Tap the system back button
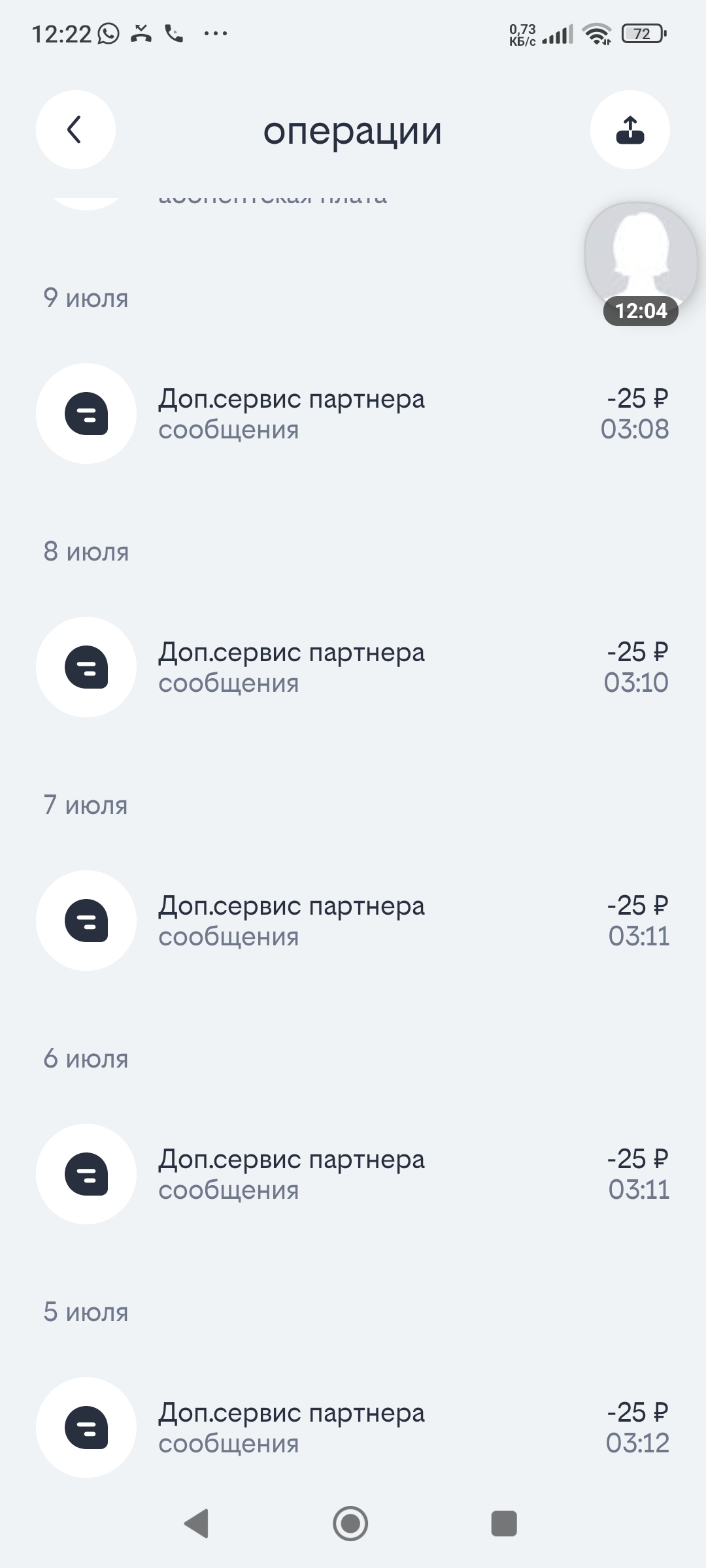Viewport: 706px width, 1568px height. (196, 1524)
